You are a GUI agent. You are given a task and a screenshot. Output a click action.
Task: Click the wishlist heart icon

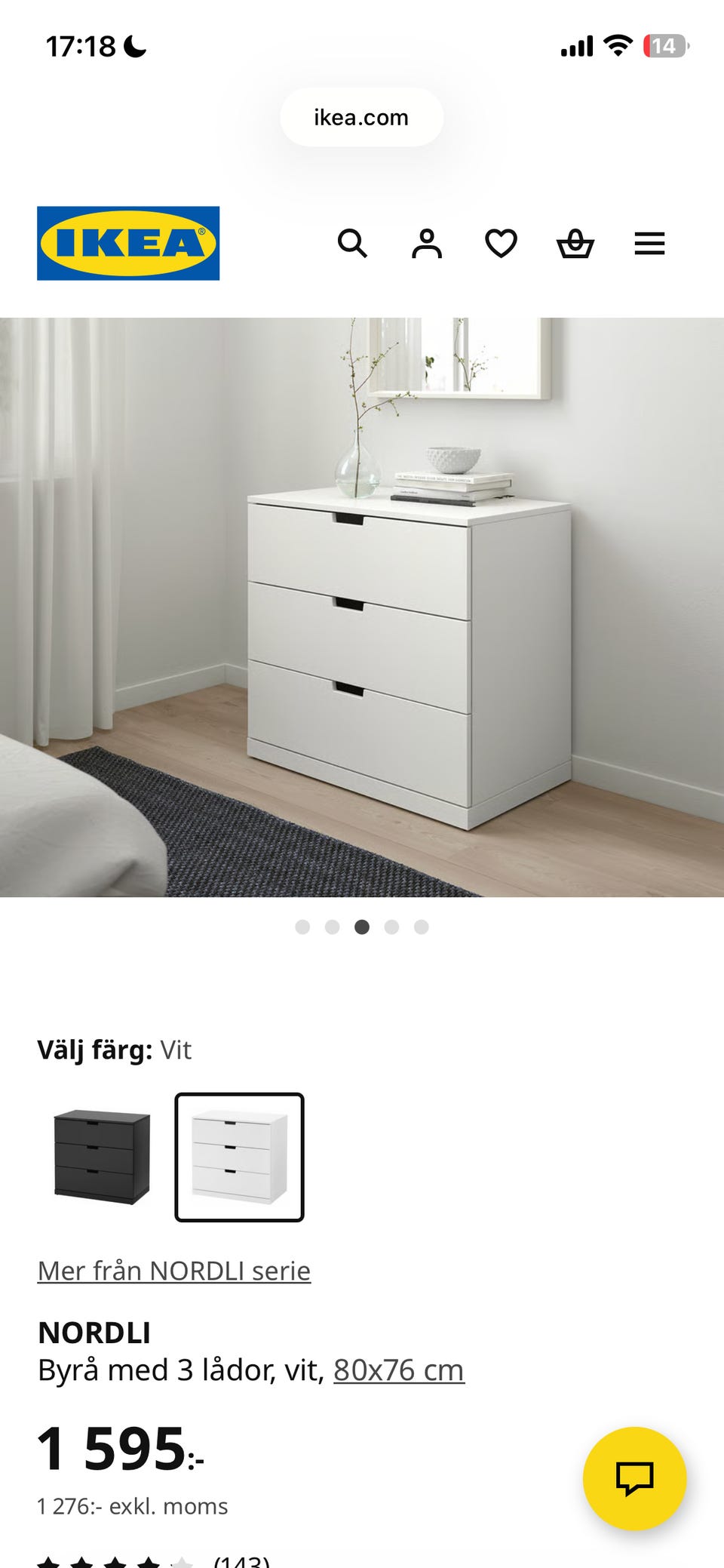501,243
